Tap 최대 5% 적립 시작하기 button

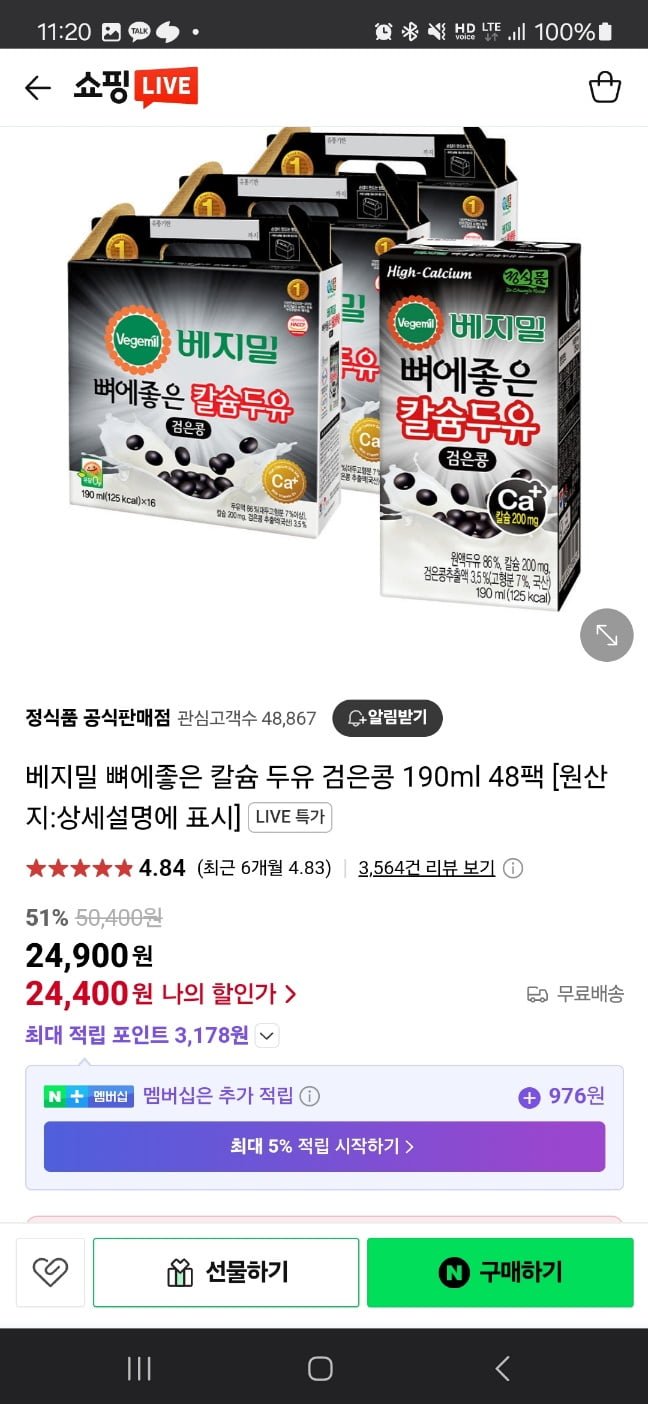point(324,1146)
